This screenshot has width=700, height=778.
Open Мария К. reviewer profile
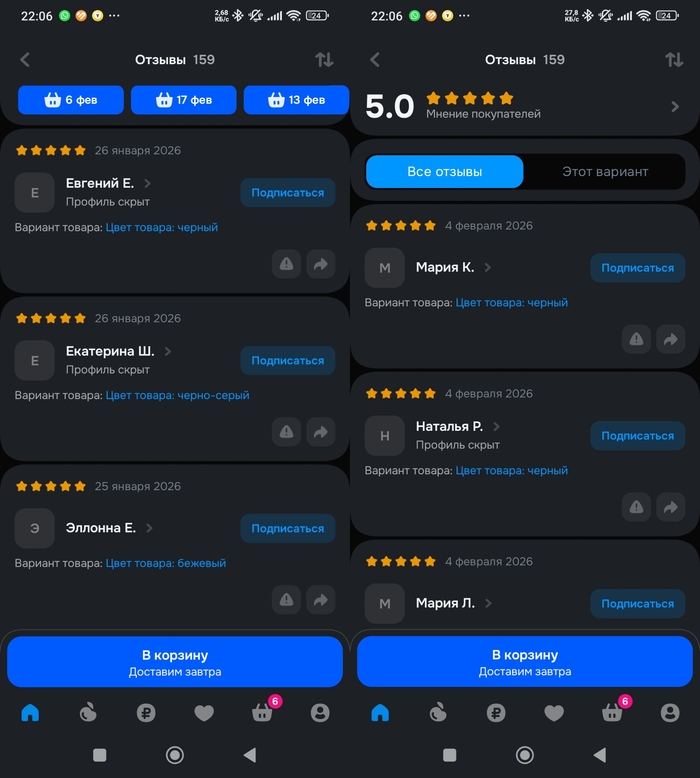445,268
